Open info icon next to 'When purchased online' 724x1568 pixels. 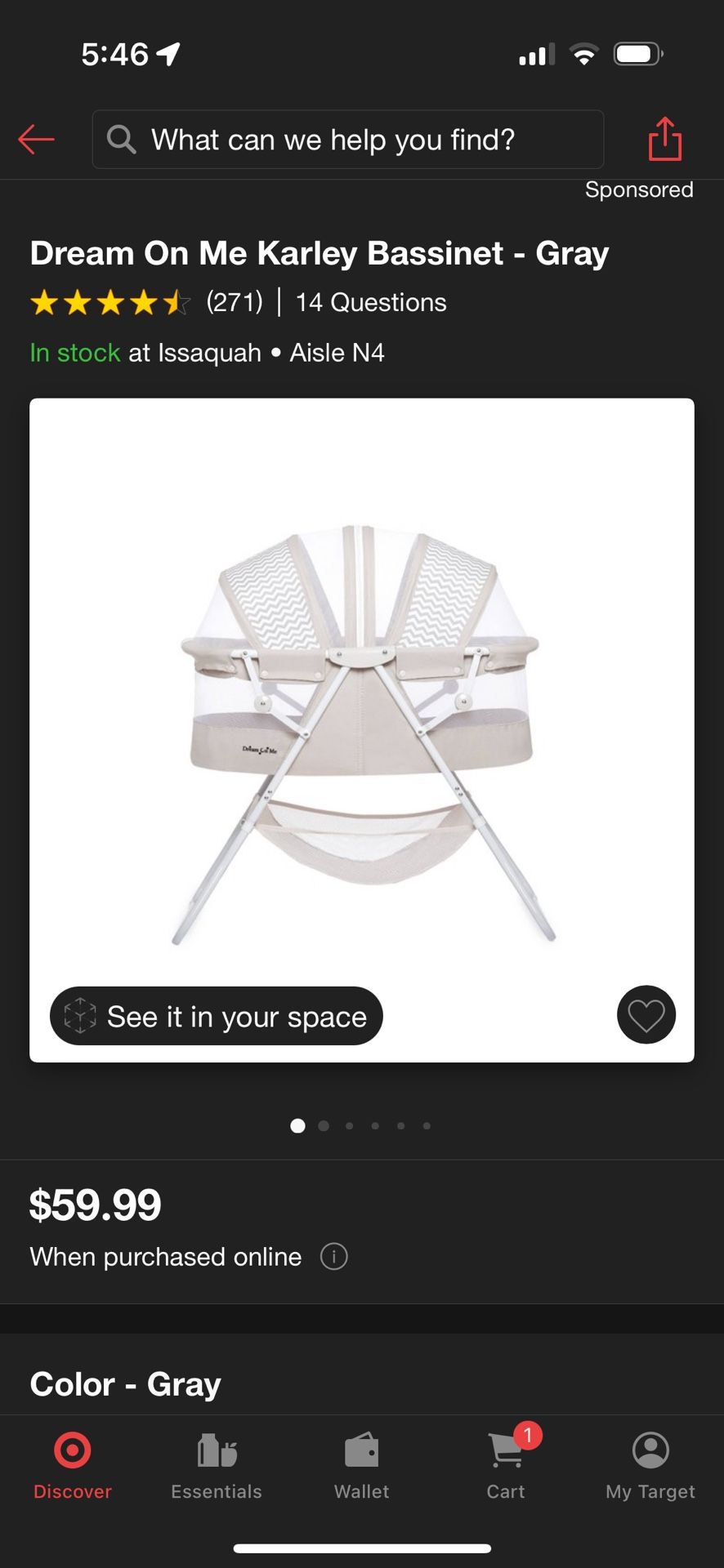(x=333, y=1256)
